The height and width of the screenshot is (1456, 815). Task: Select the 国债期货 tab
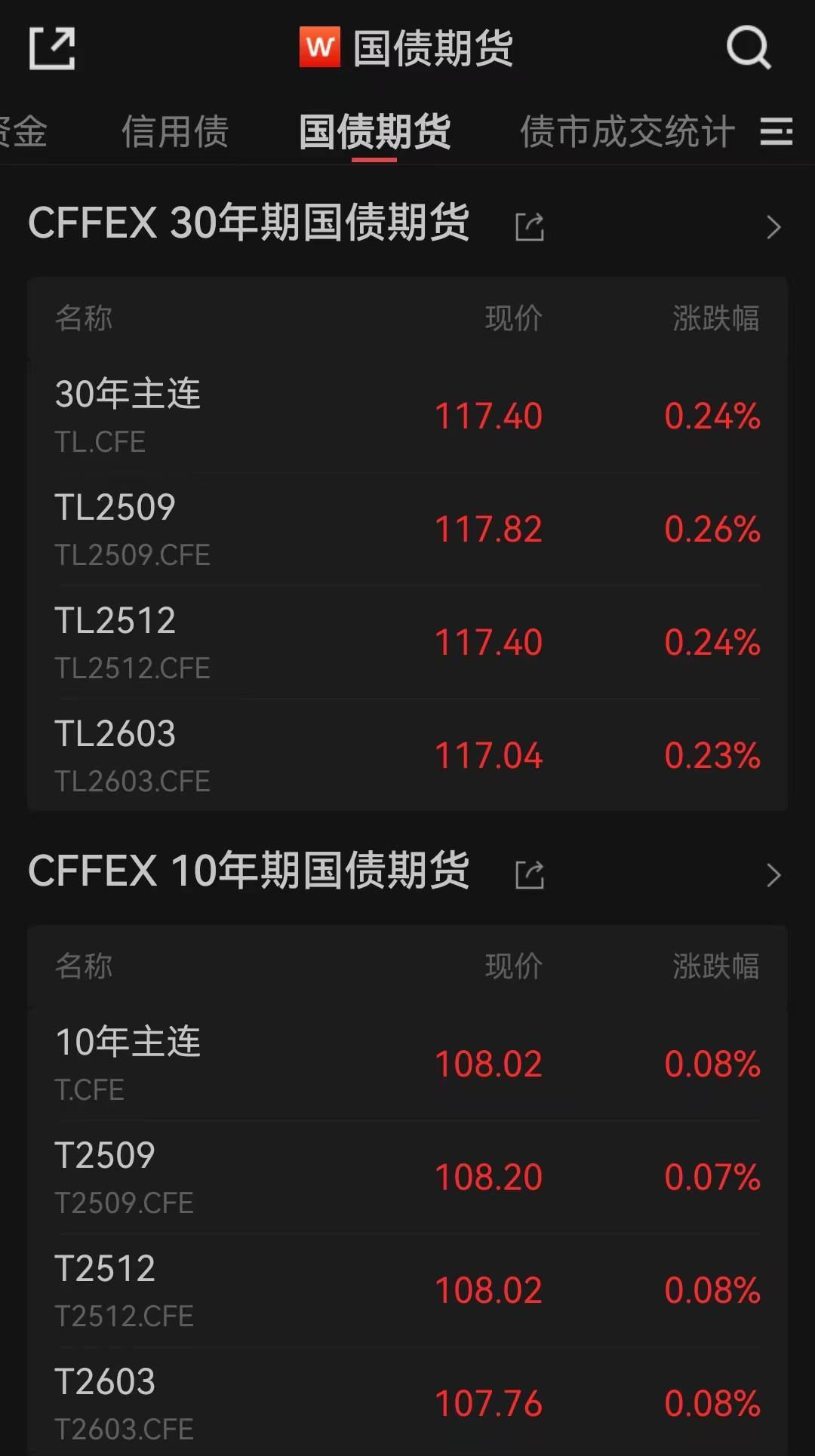pyautogui.click(x=374, y=131)
